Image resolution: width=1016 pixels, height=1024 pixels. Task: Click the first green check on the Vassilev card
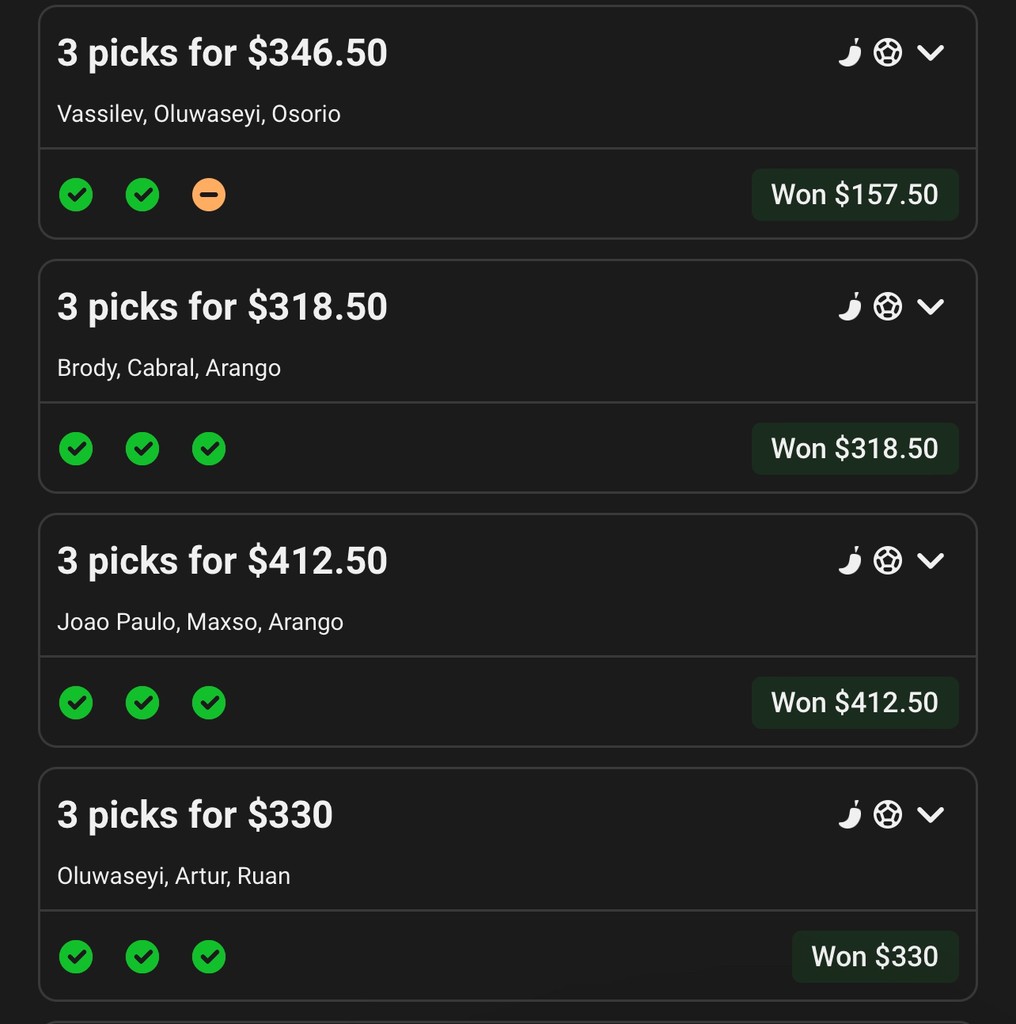[76, 194]
